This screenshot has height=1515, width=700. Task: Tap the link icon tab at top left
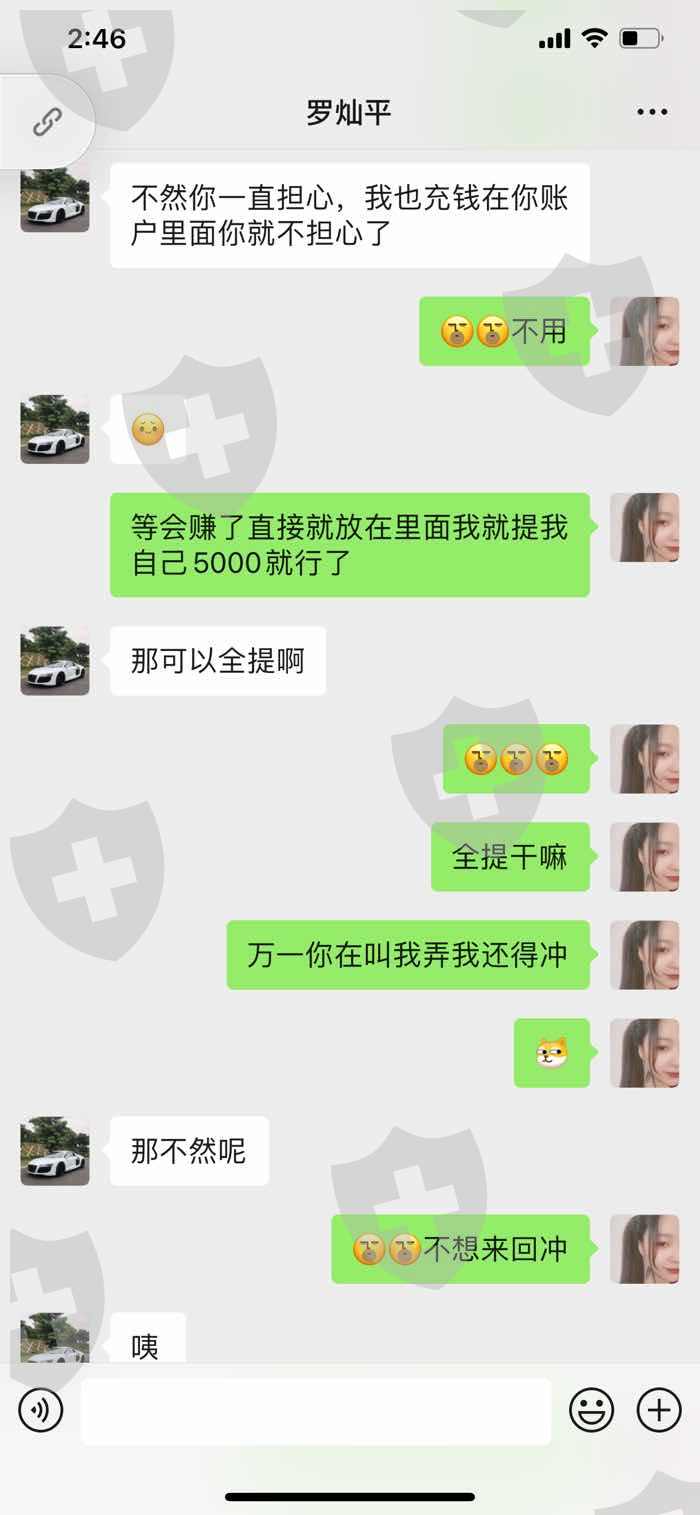[x=46, y=122]
